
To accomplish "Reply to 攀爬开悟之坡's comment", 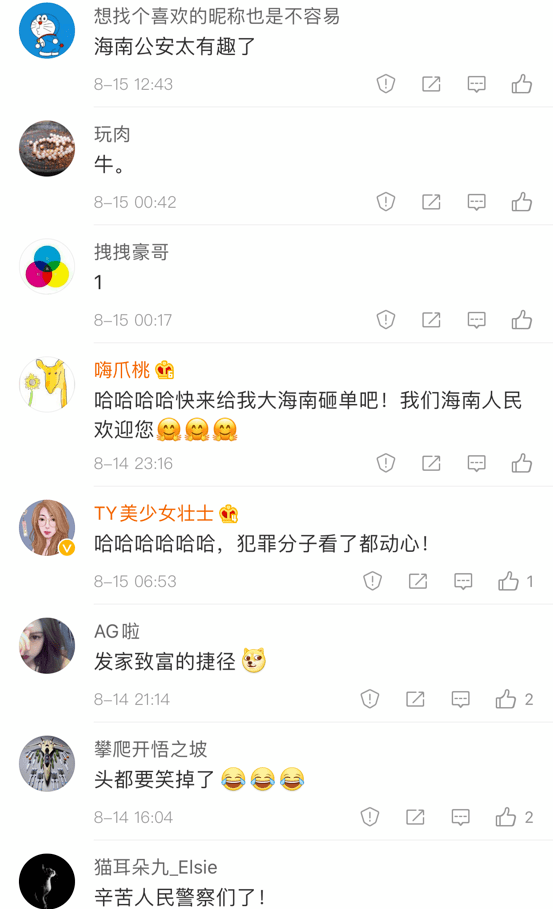I will tap(461, 817).
